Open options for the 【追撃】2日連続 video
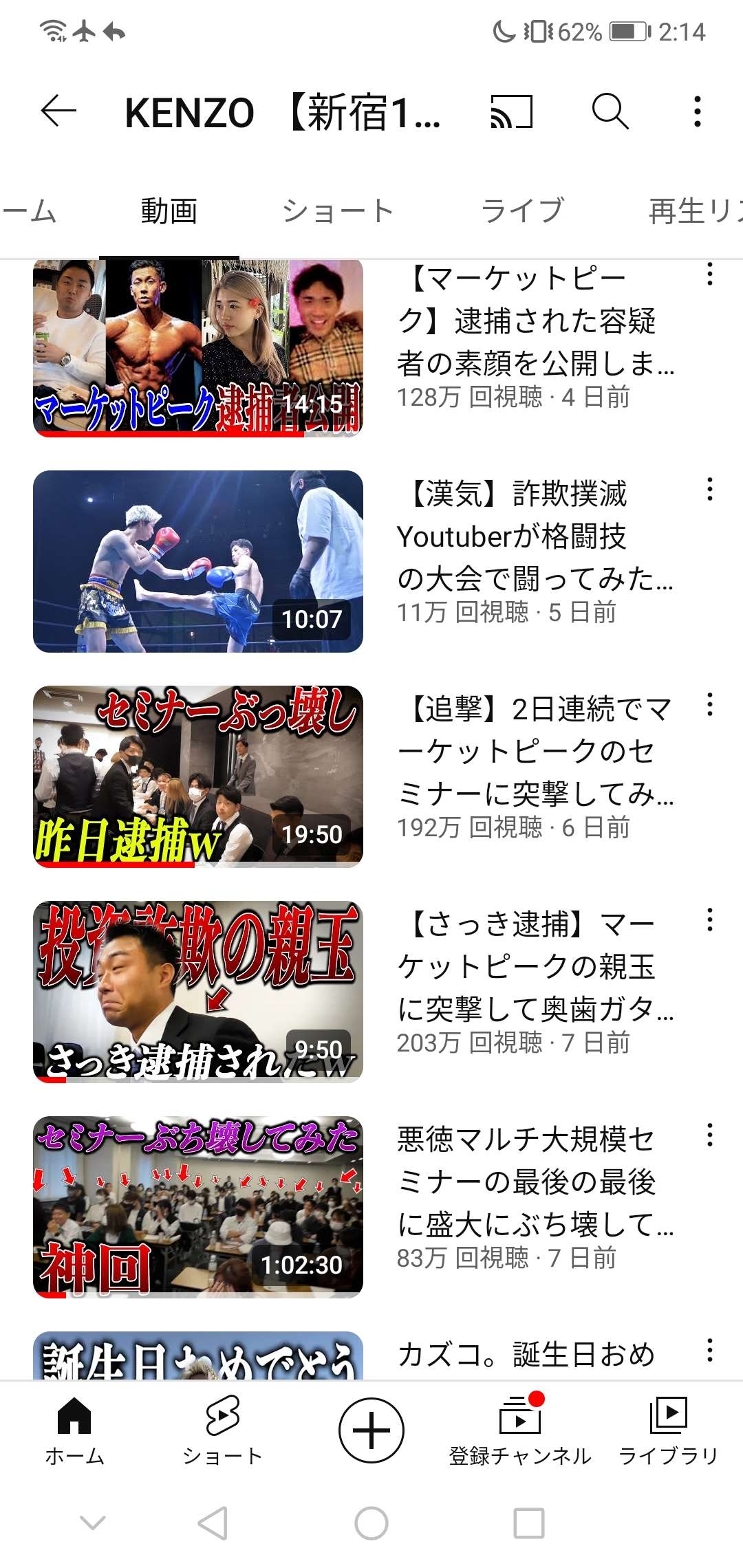 click(x=709, y=704)
